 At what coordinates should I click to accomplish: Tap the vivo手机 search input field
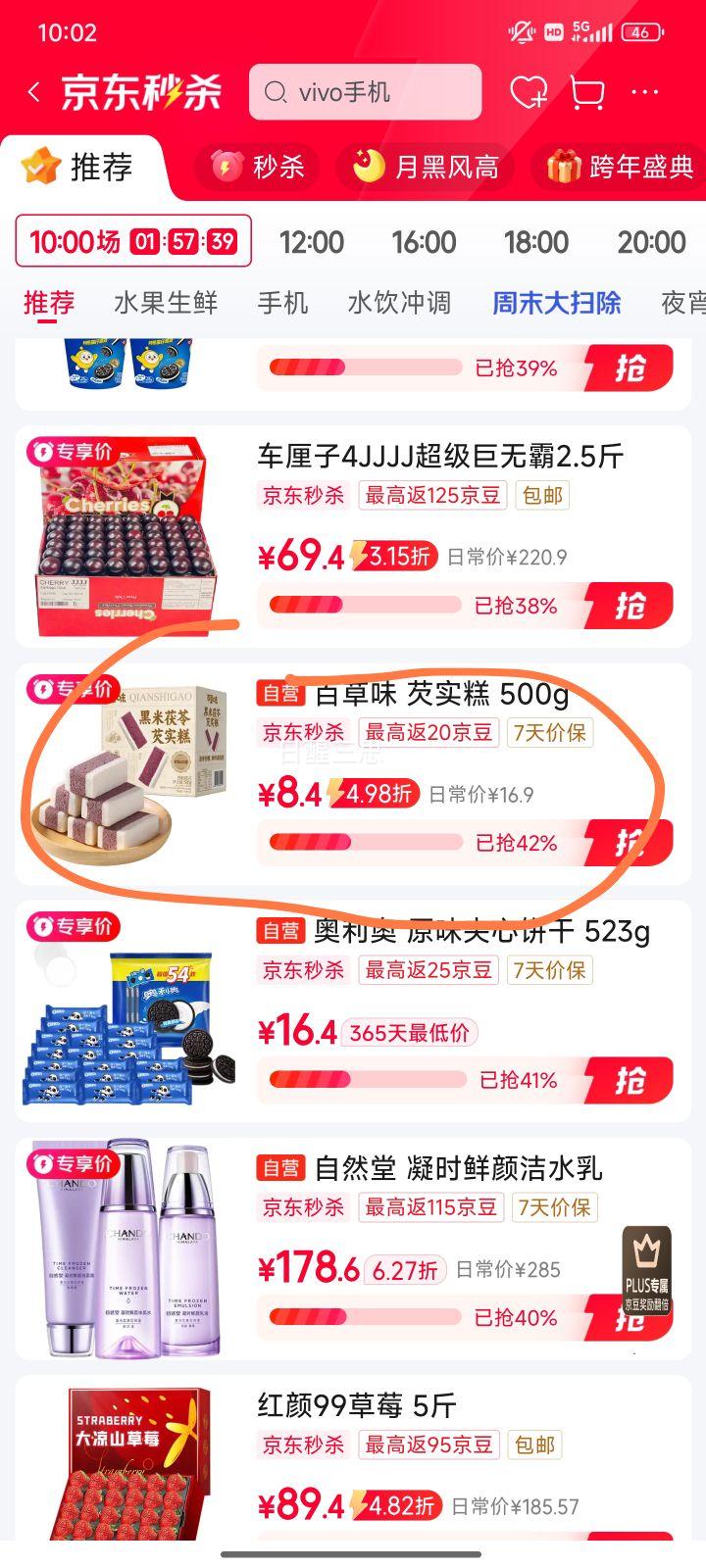[x=363, y=92]
